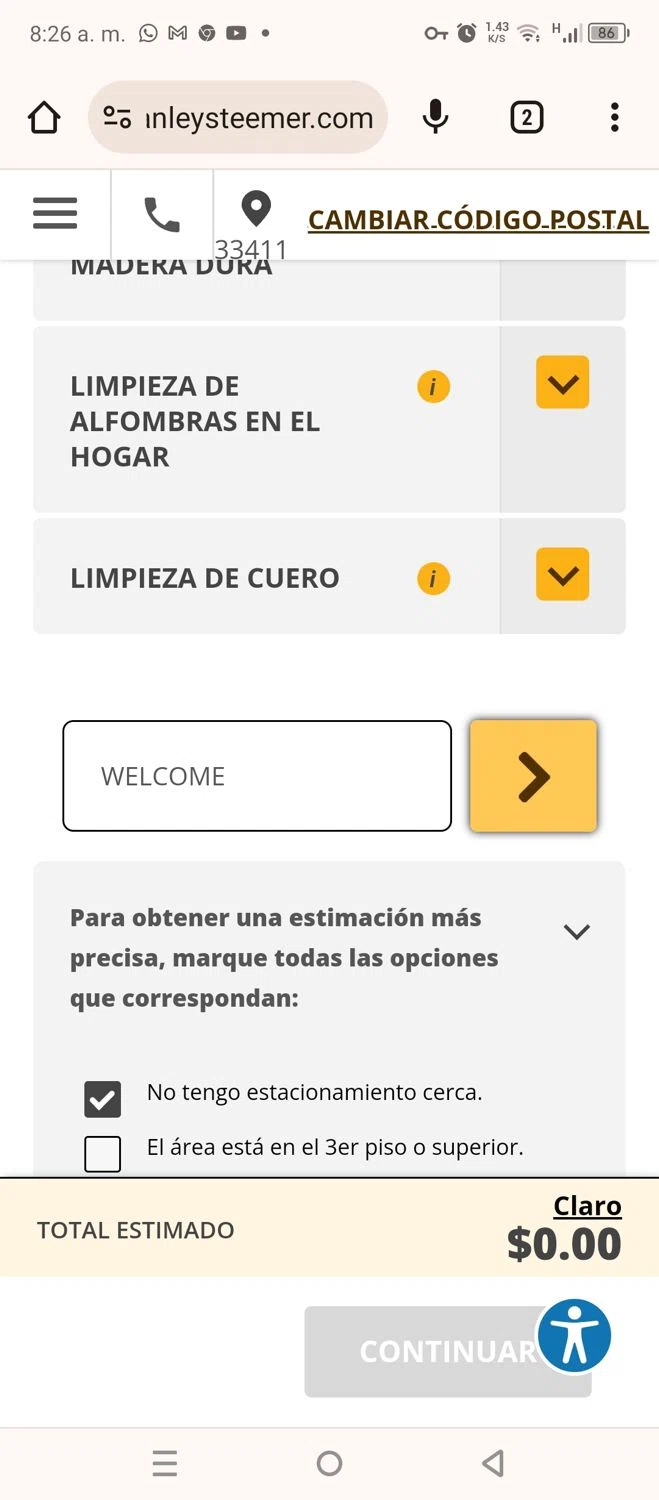Image resolution: width=659 pixels, height=1500 pixels.
Task: Check El área está en 3er piso
Action: 103,1154
